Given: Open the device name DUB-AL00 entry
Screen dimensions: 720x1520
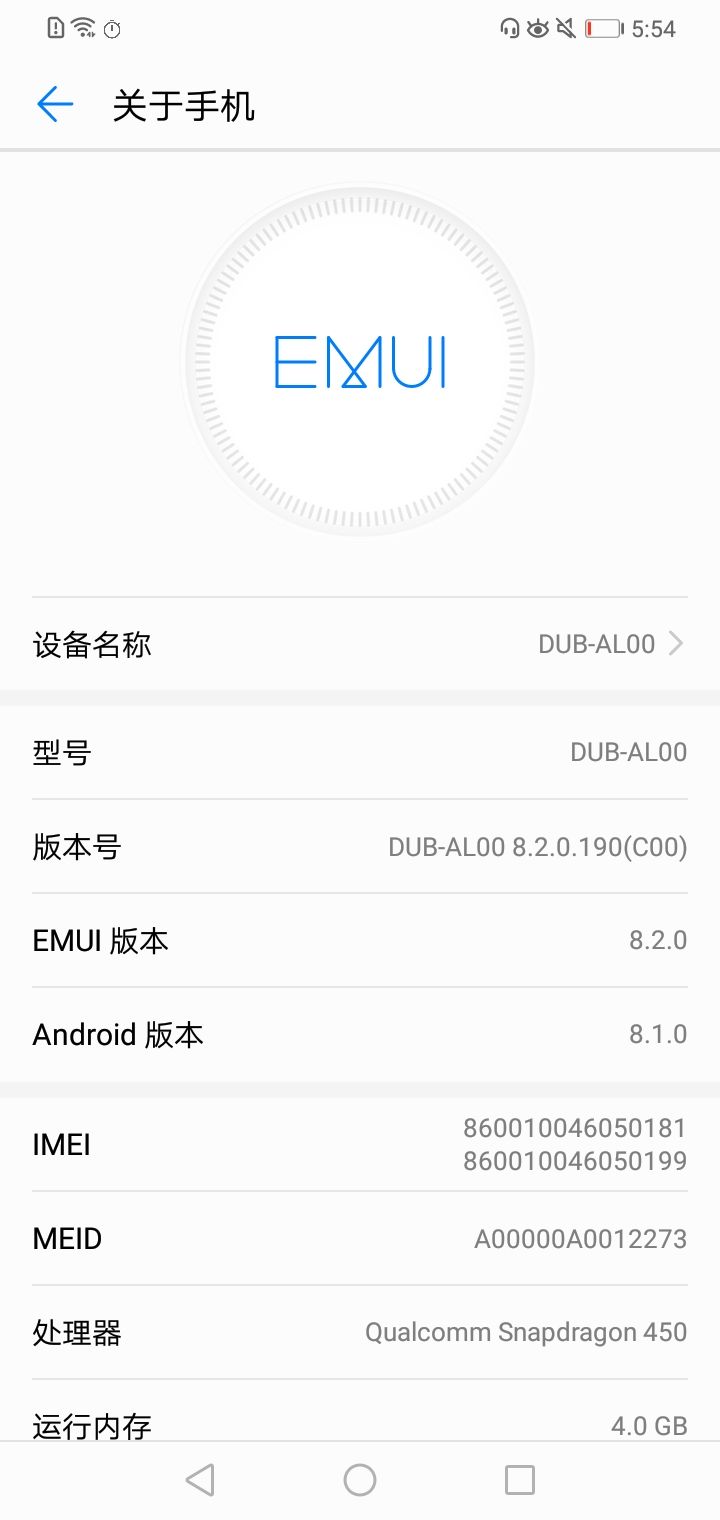Looking at the screenshot, I should 360,645.
